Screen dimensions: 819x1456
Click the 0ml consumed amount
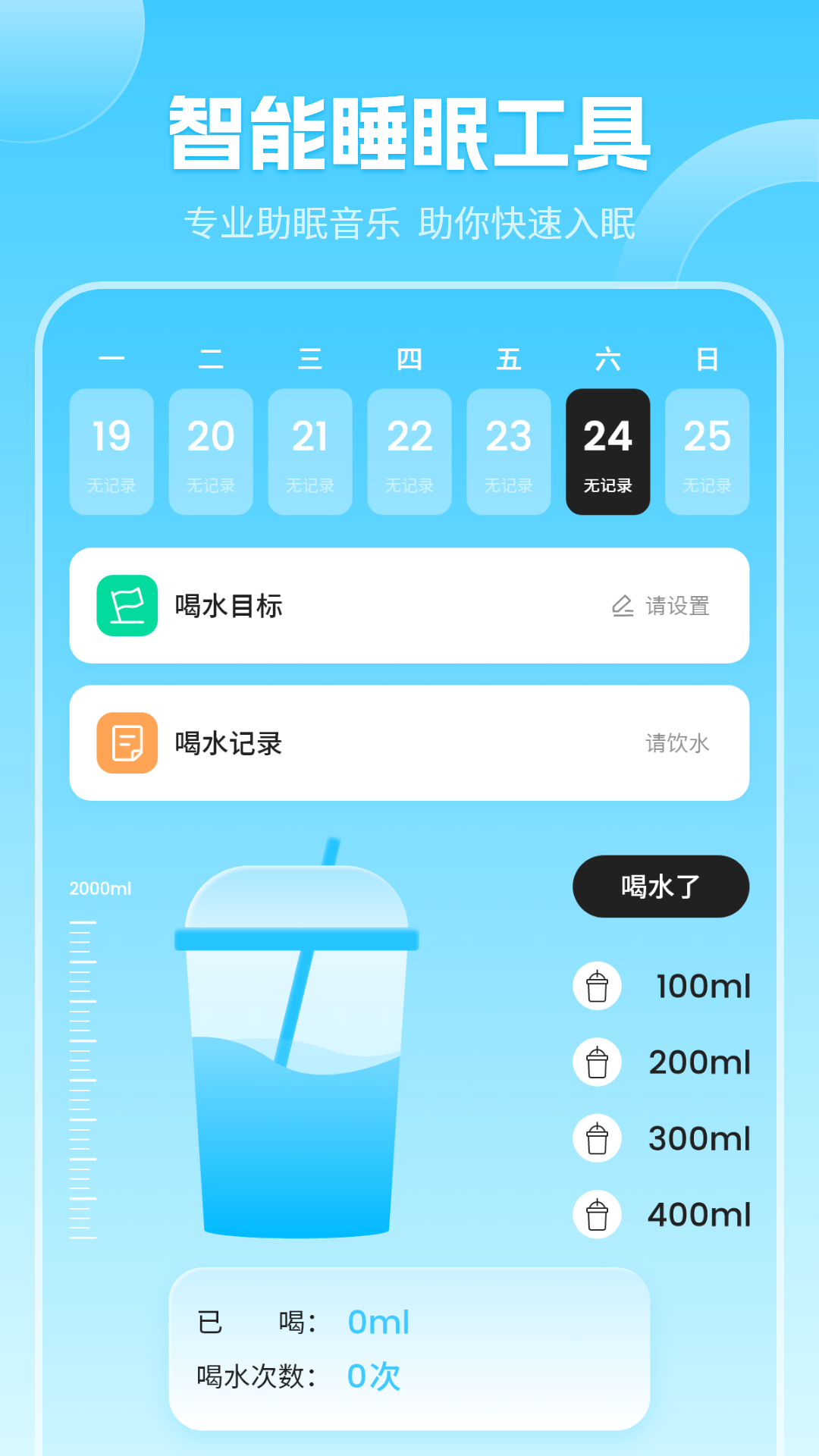pyautogui.click(x=378, y=1322)
